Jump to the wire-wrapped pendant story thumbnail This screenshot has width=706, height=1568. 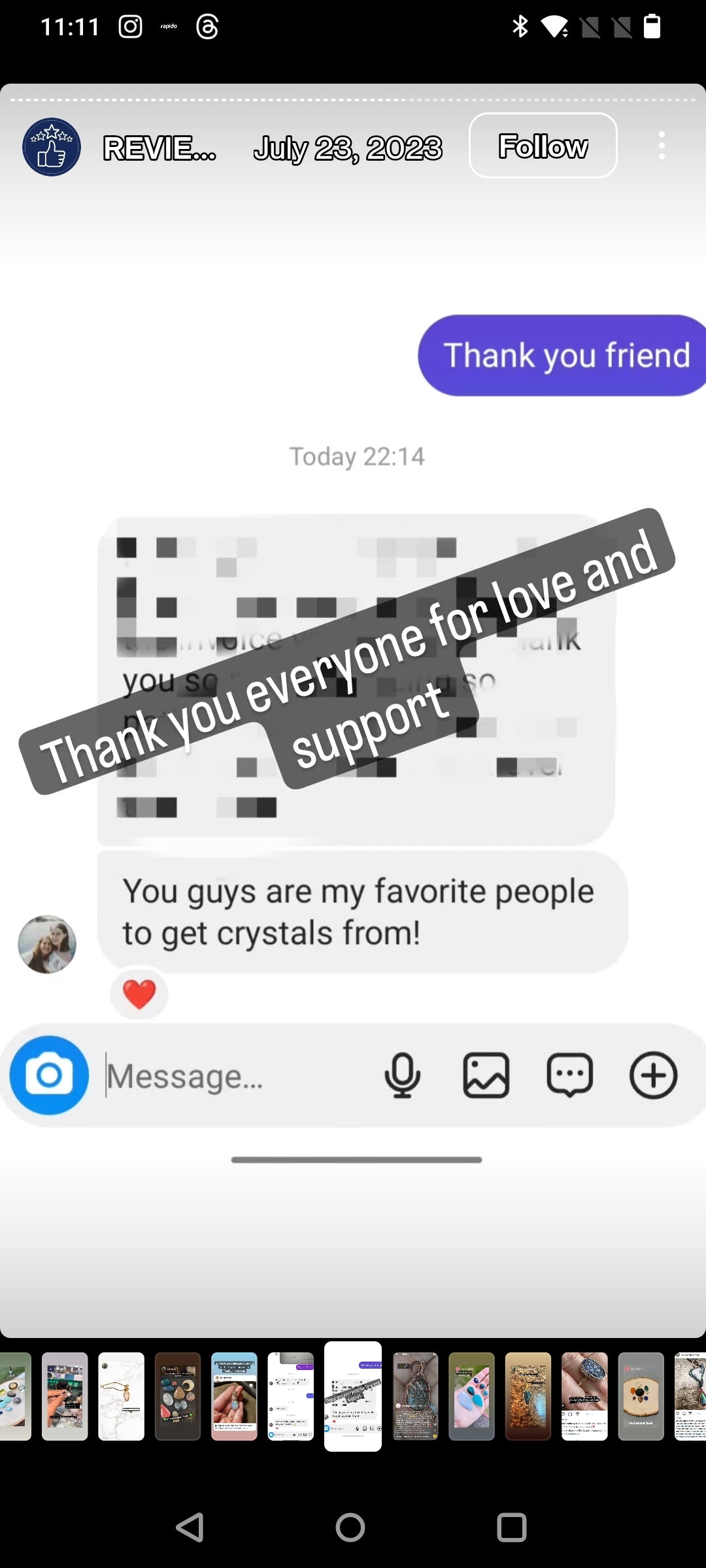415,1396
